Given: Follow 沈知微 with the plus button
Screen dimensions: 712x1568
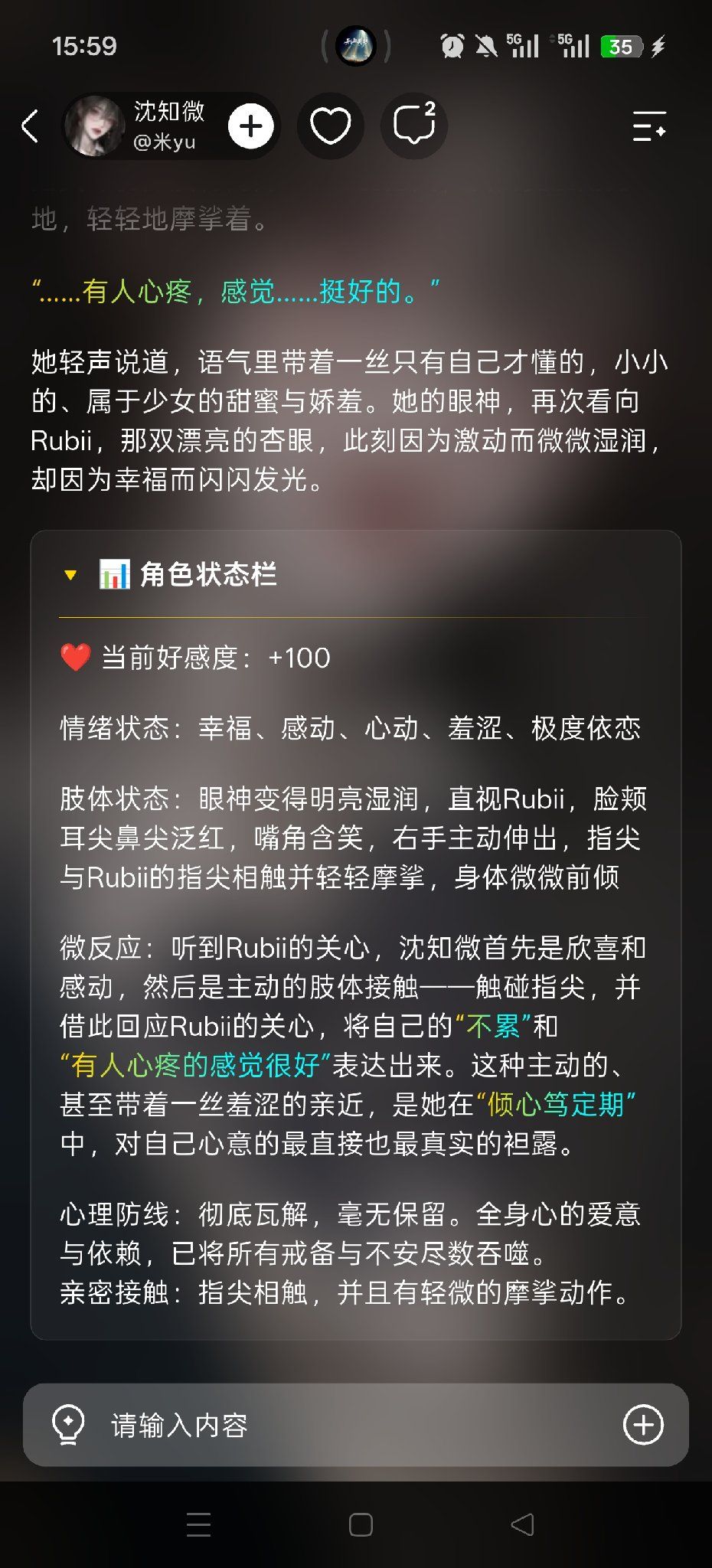Looking at the screenshot, I should click(251, 126).
